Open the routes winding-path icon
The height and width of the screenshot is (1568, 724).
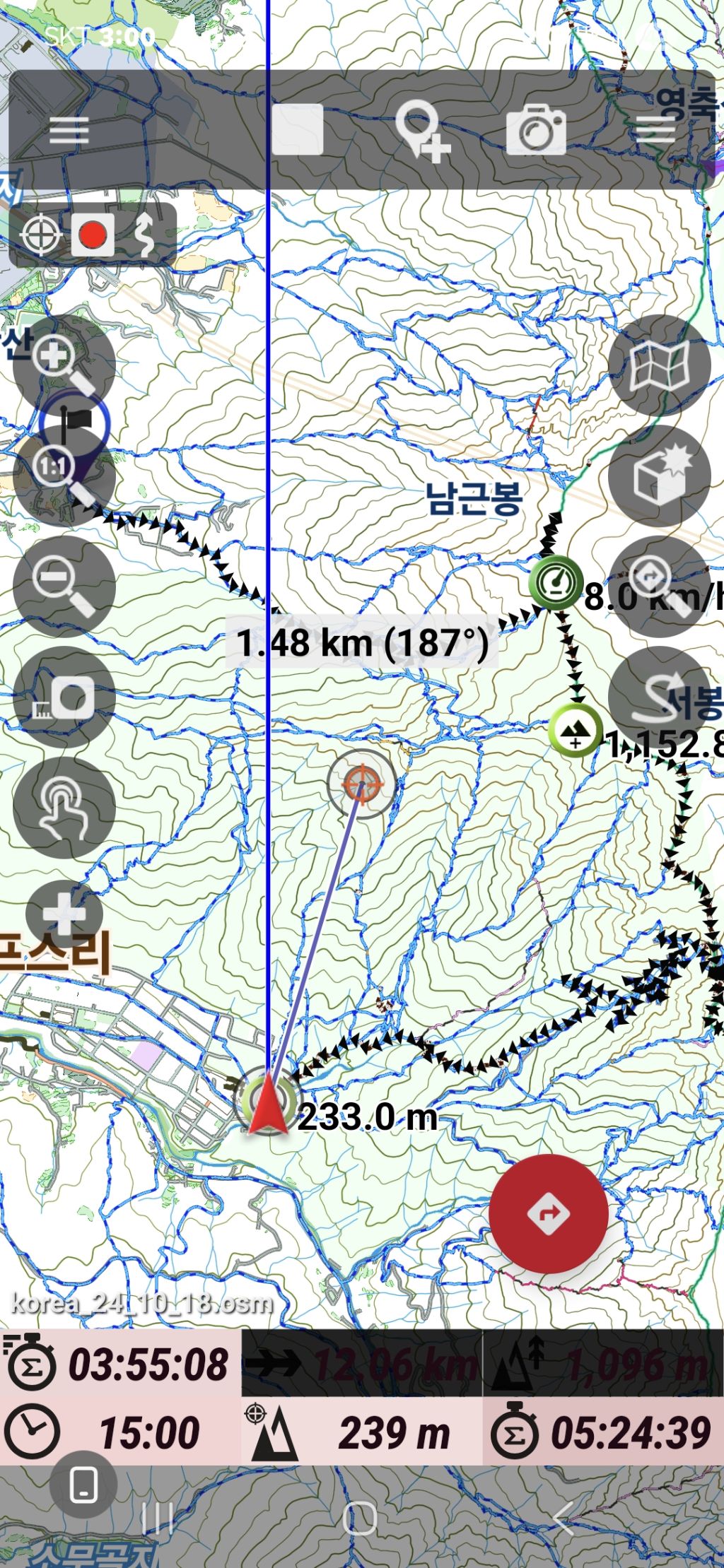(x=145, y=235)
